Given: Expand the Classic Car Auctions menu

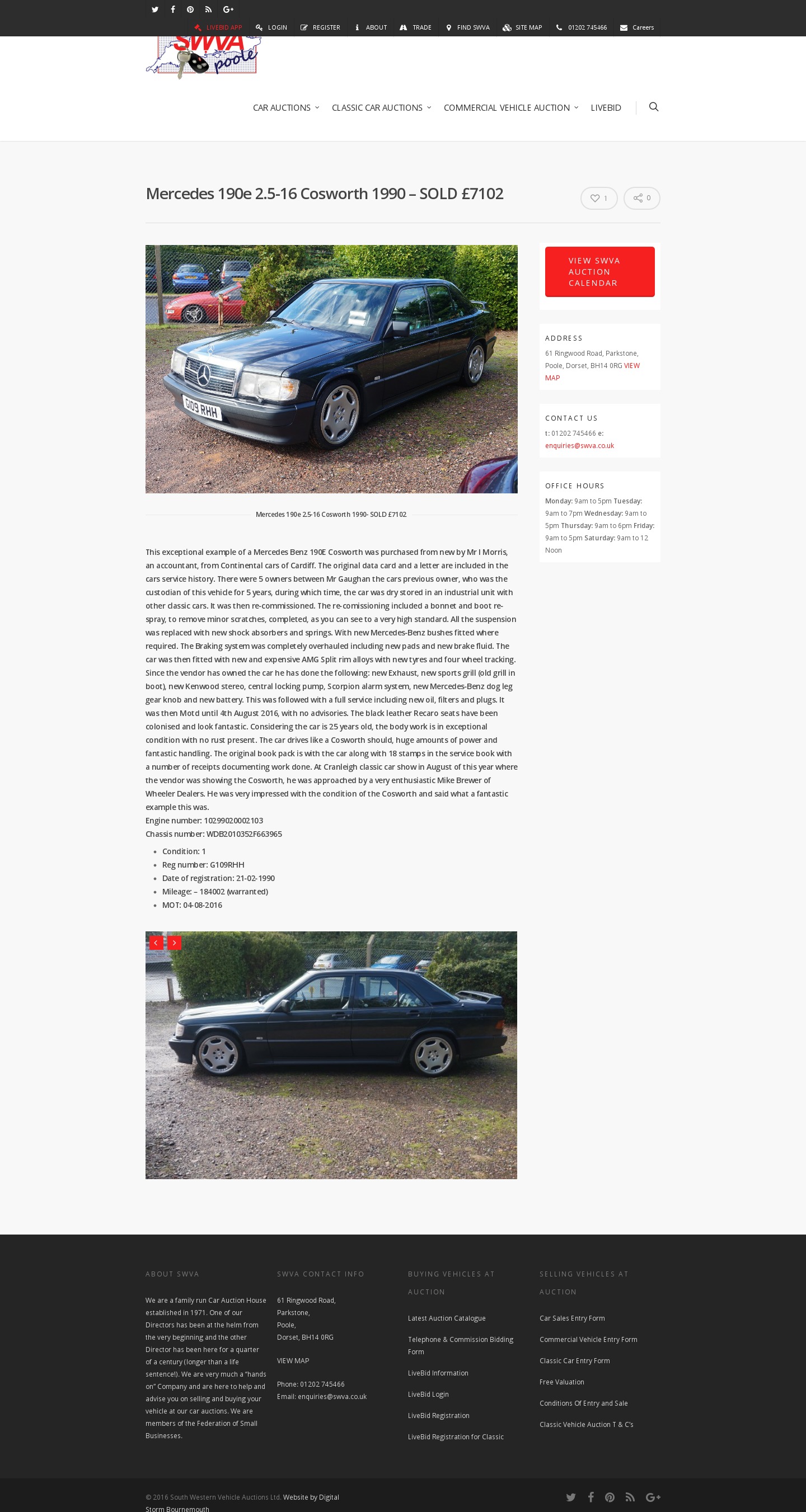Looking at the screenshot, I should [x=381, y=108].
